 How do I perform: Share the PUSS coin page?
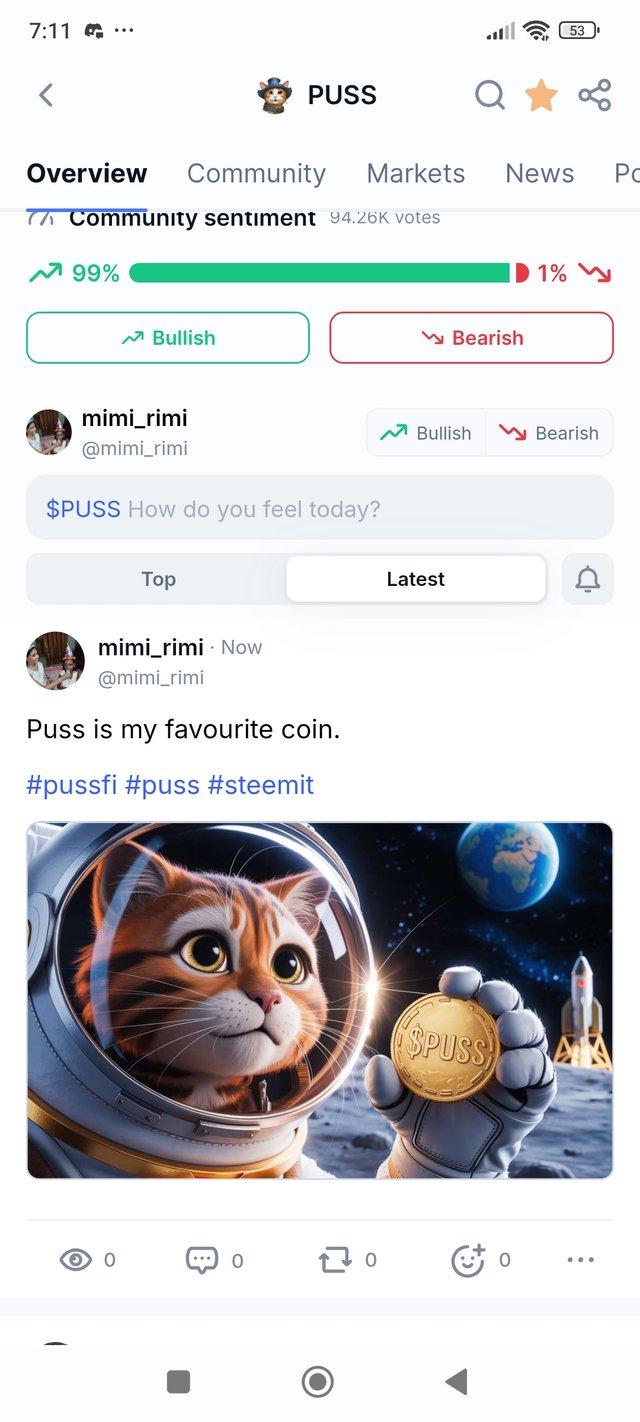pyautogui.click(x=595, y=95)
